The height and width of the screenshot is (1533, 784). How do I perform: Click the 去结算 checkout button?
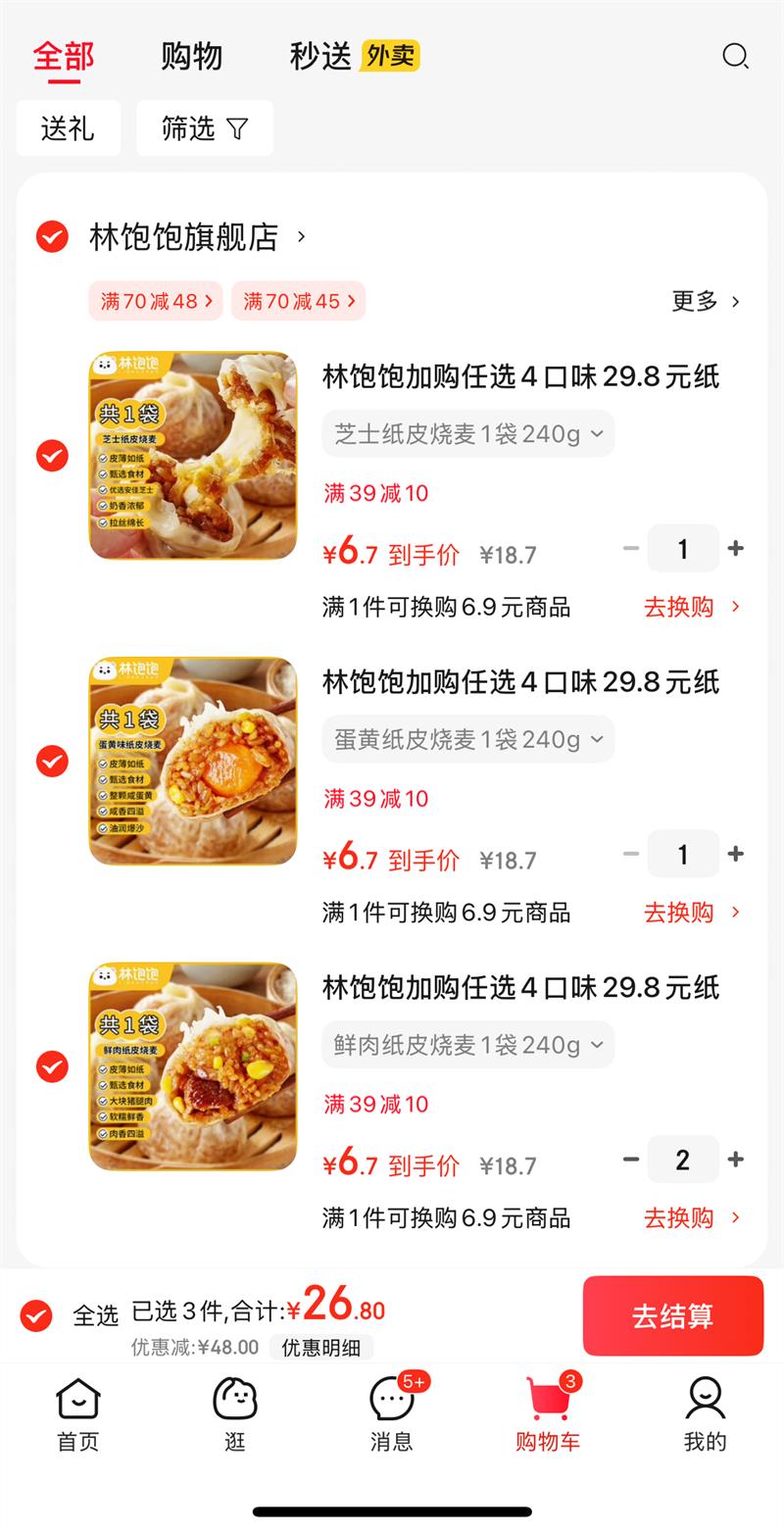point(672,1314)
